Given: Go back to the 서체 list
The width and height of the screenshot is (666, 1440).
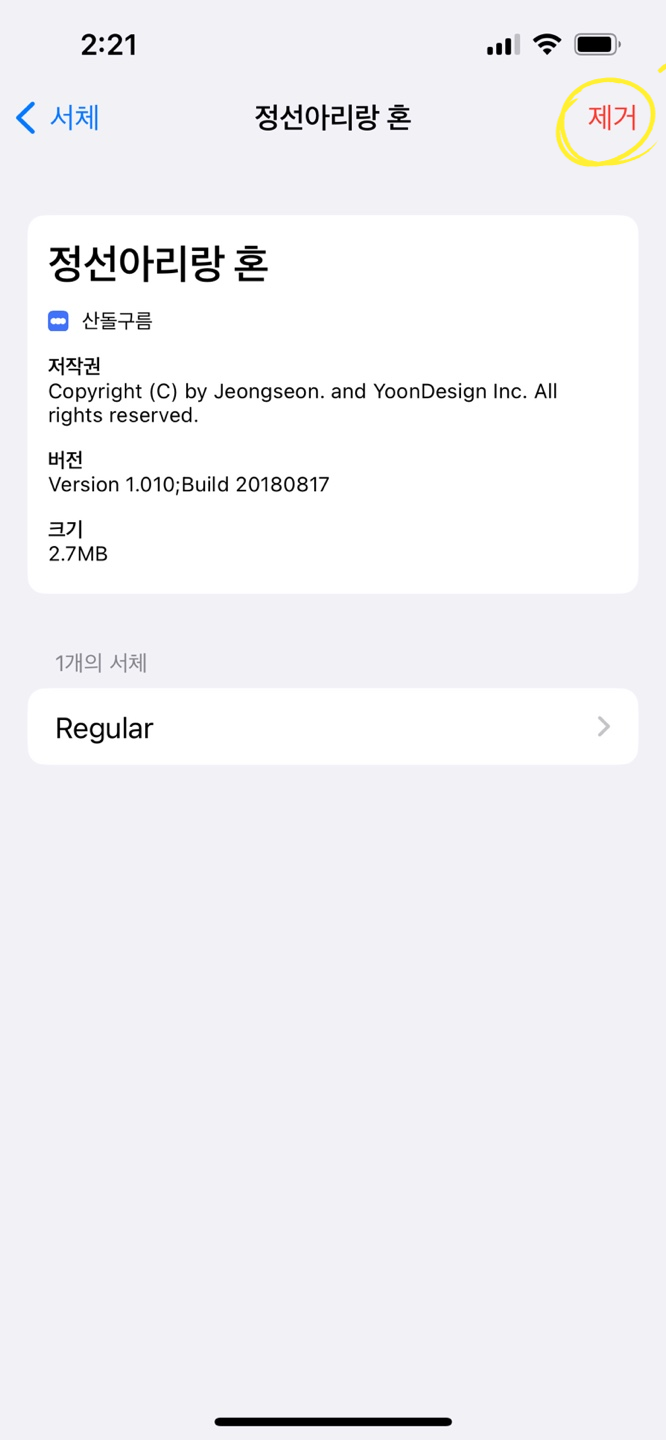Looking at the screenshot, I should pos(58,118).
